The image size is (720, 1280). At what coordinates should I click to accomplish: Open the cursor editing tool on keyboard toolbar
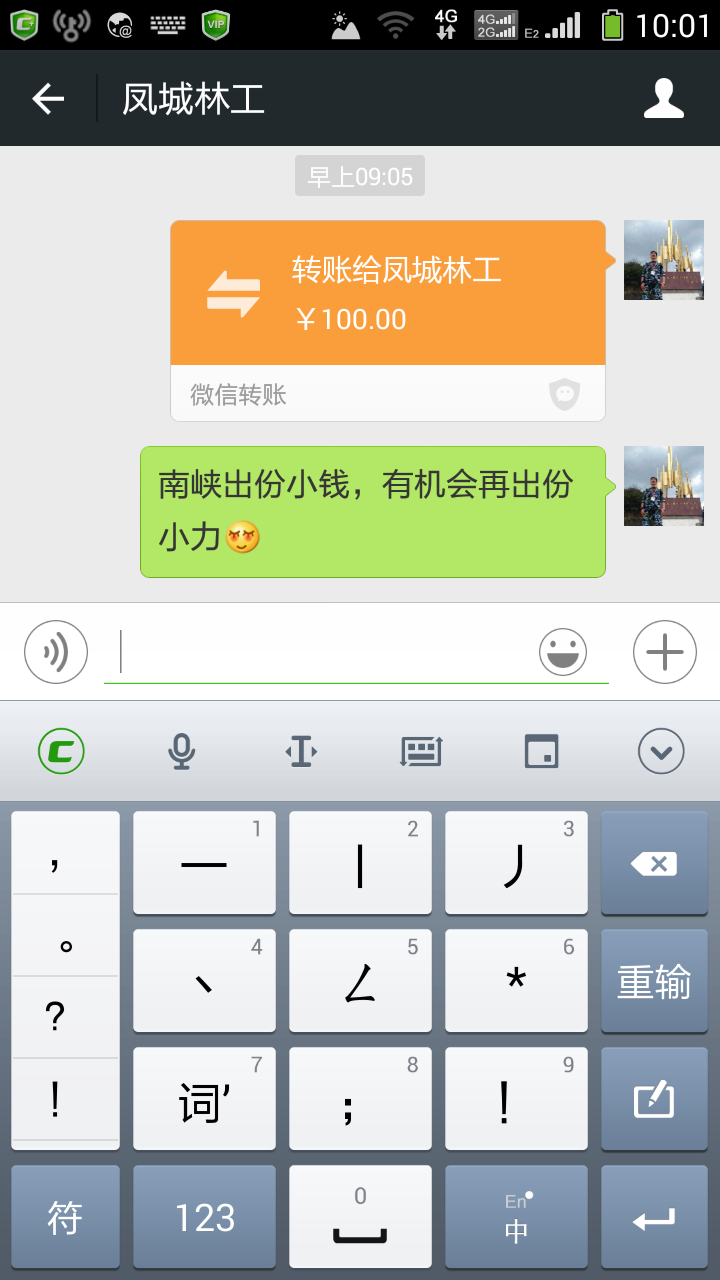pos(300,750)
